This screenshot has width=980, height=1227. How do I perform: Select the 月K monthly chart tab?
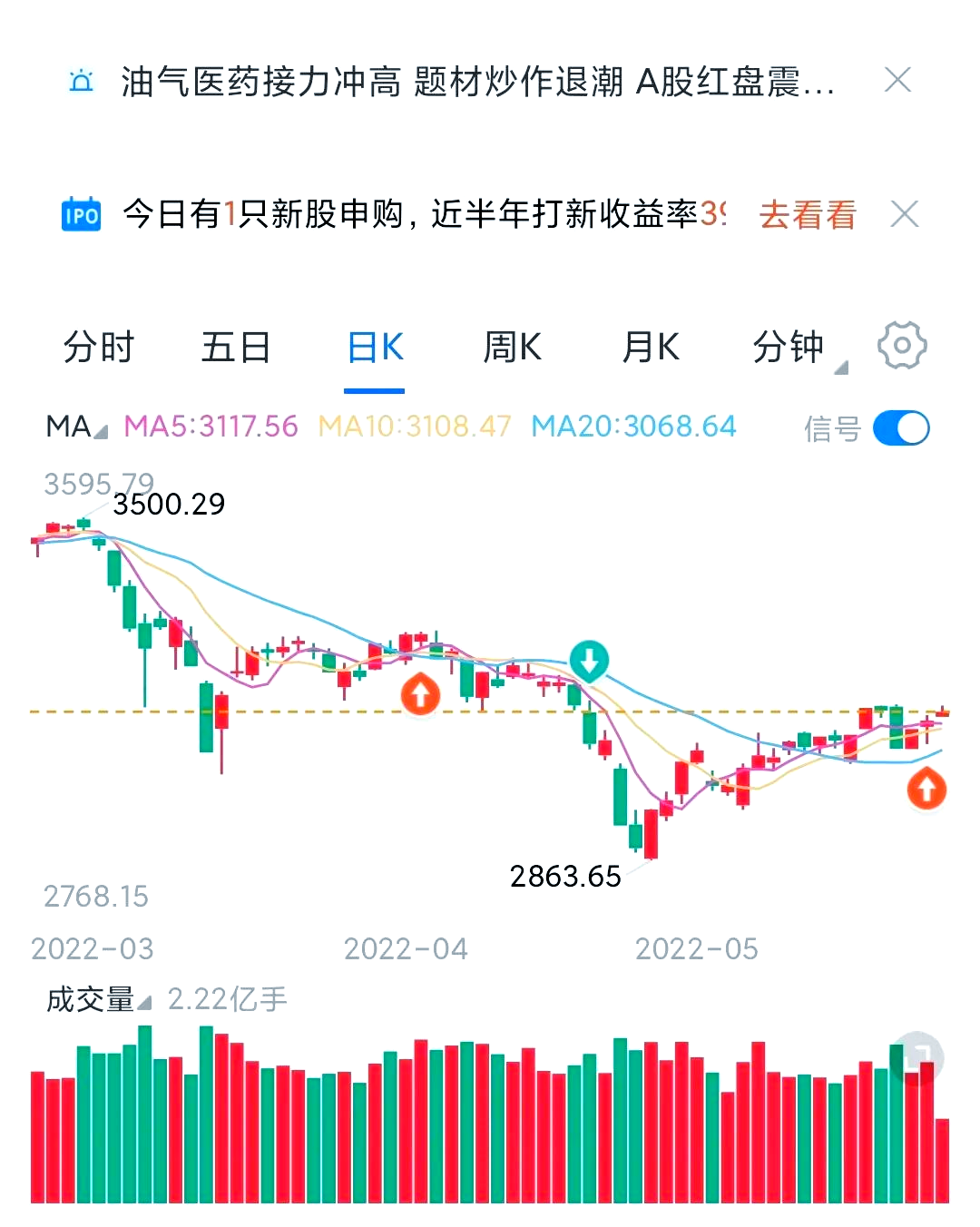click(x=650, y=348)
